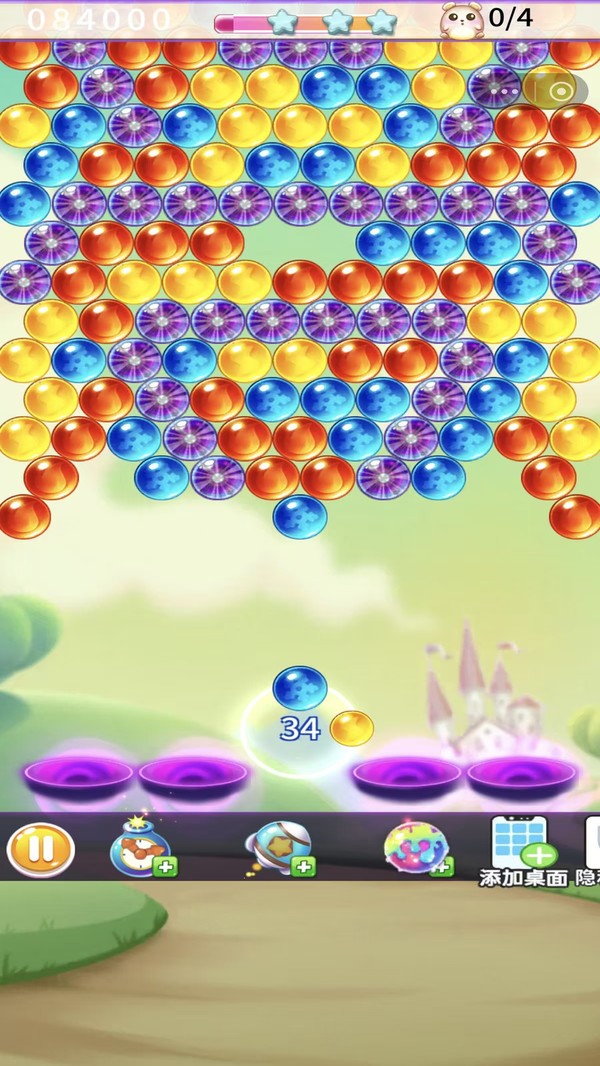Pause the game

tap(41, 850)
